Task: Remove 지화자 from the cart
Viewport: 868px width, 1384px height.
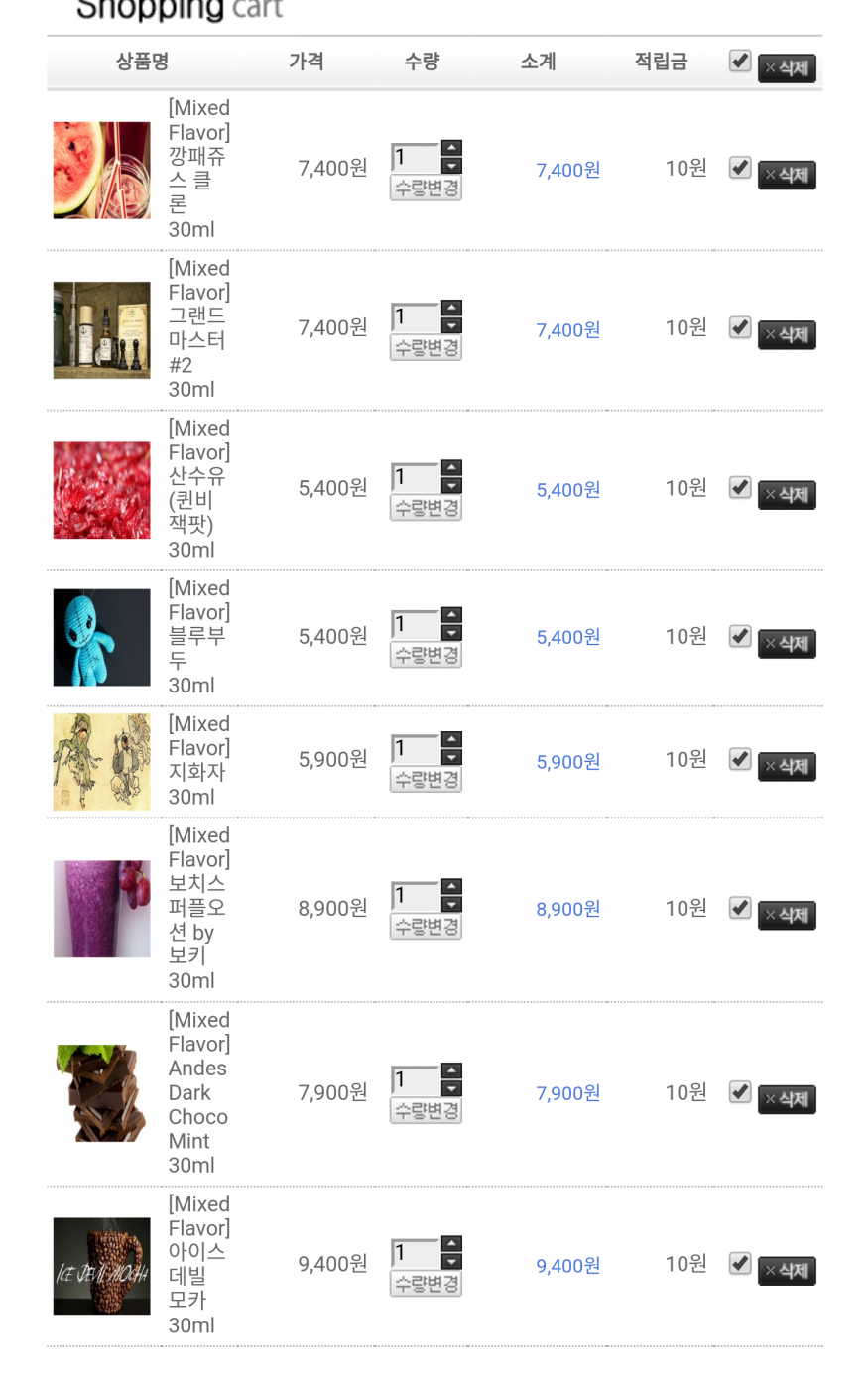Action: click(787, 767)
